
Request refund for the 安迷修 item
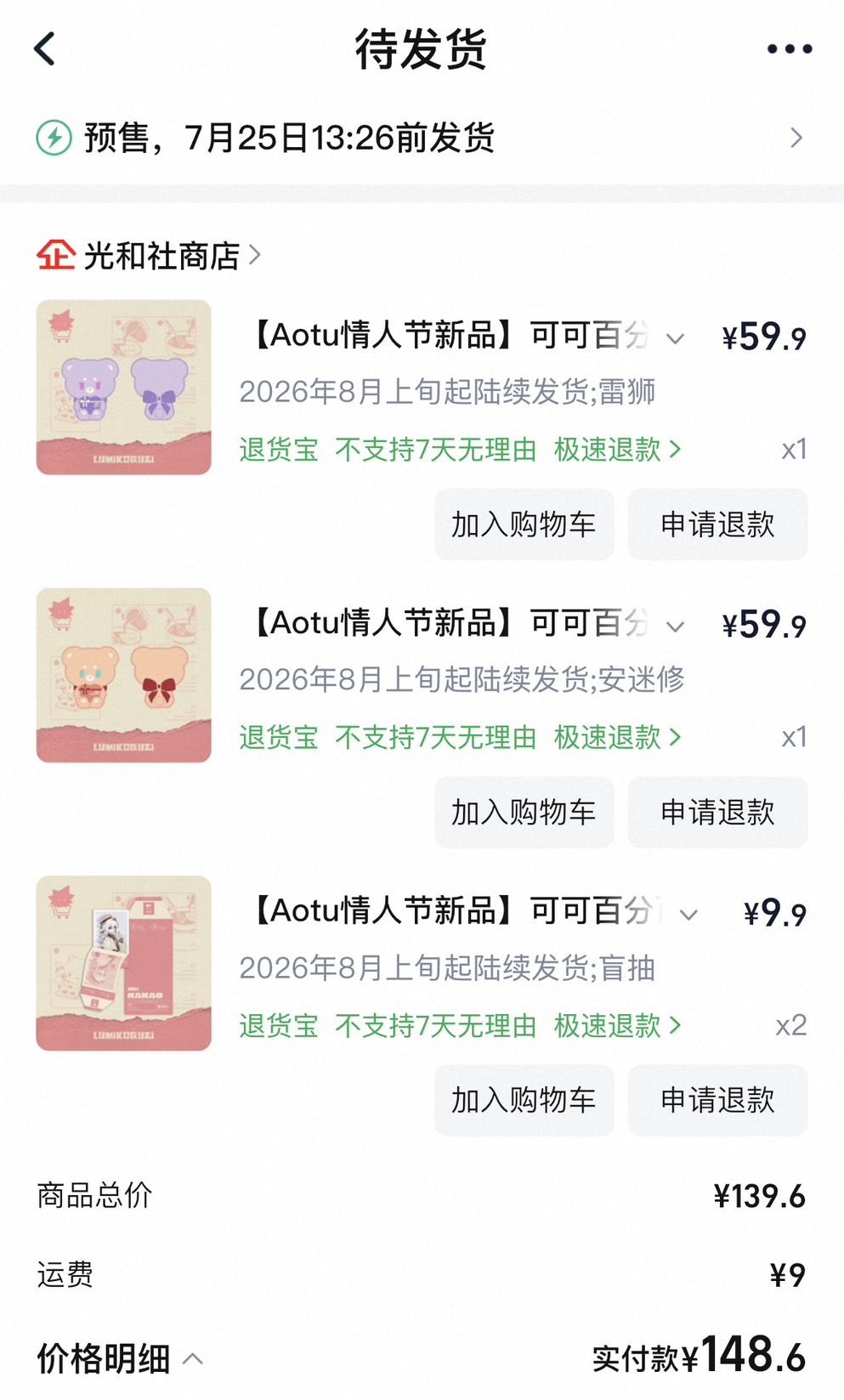717,813
